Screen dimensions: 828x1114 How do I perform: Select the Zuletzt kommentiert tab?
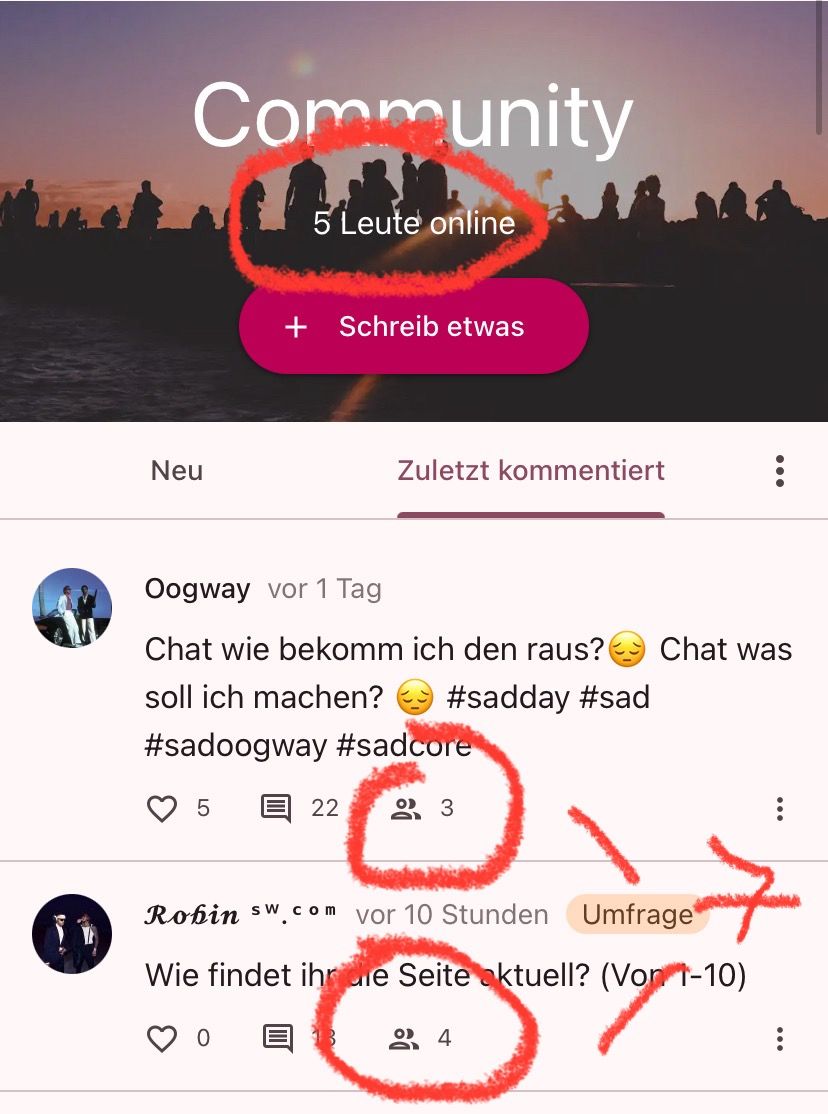coord(530,470)
